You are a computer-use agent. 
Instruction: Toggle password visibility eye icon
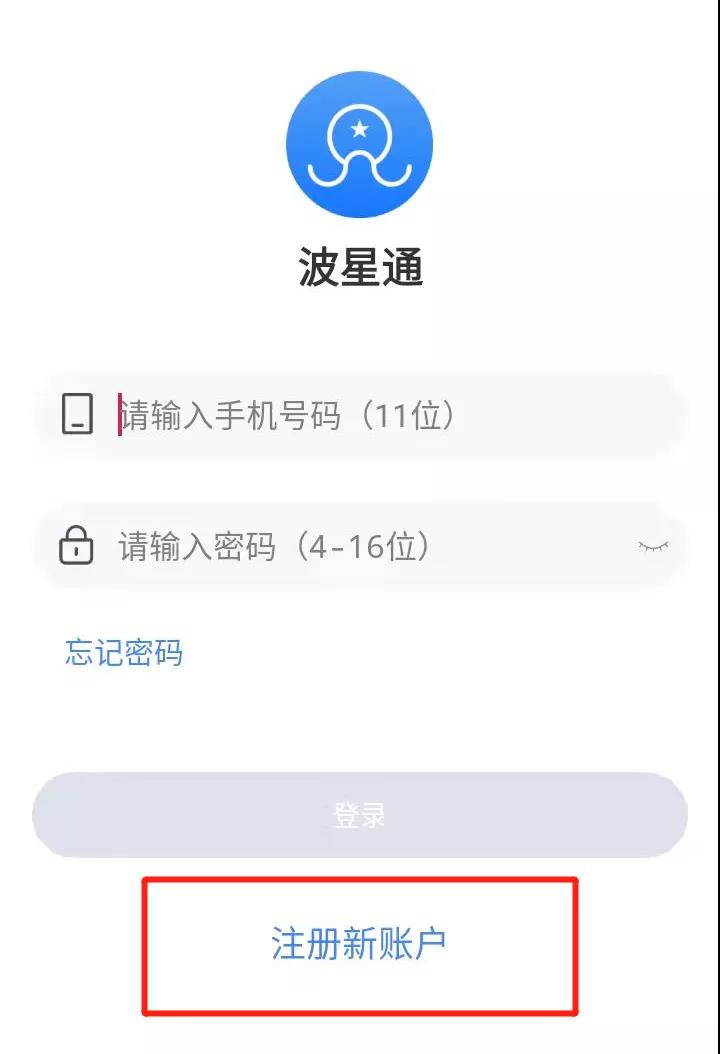pyautogui.click(x=653, y=546)
